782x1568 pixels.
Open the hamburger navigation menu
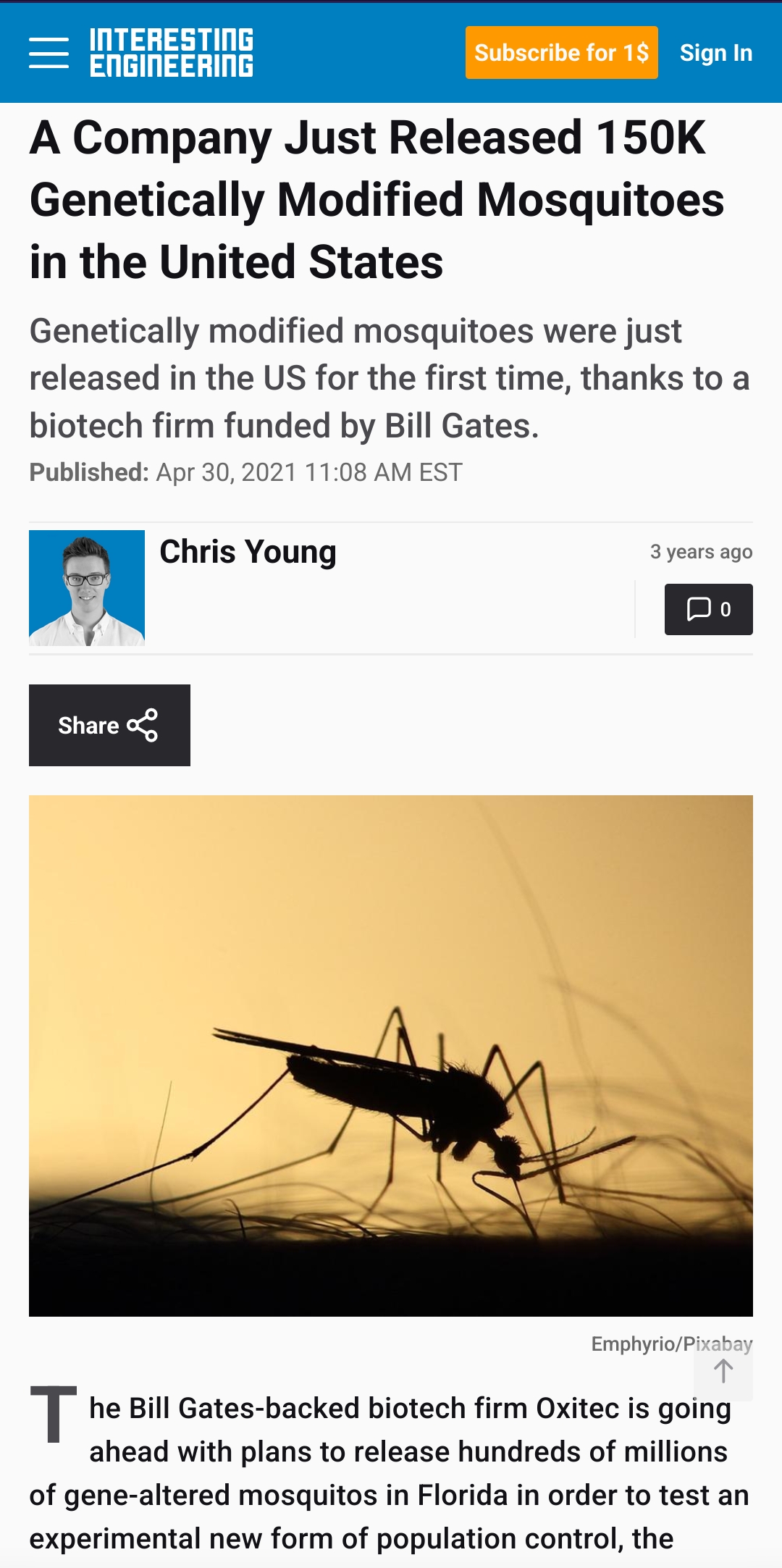[x=49, y=53]
